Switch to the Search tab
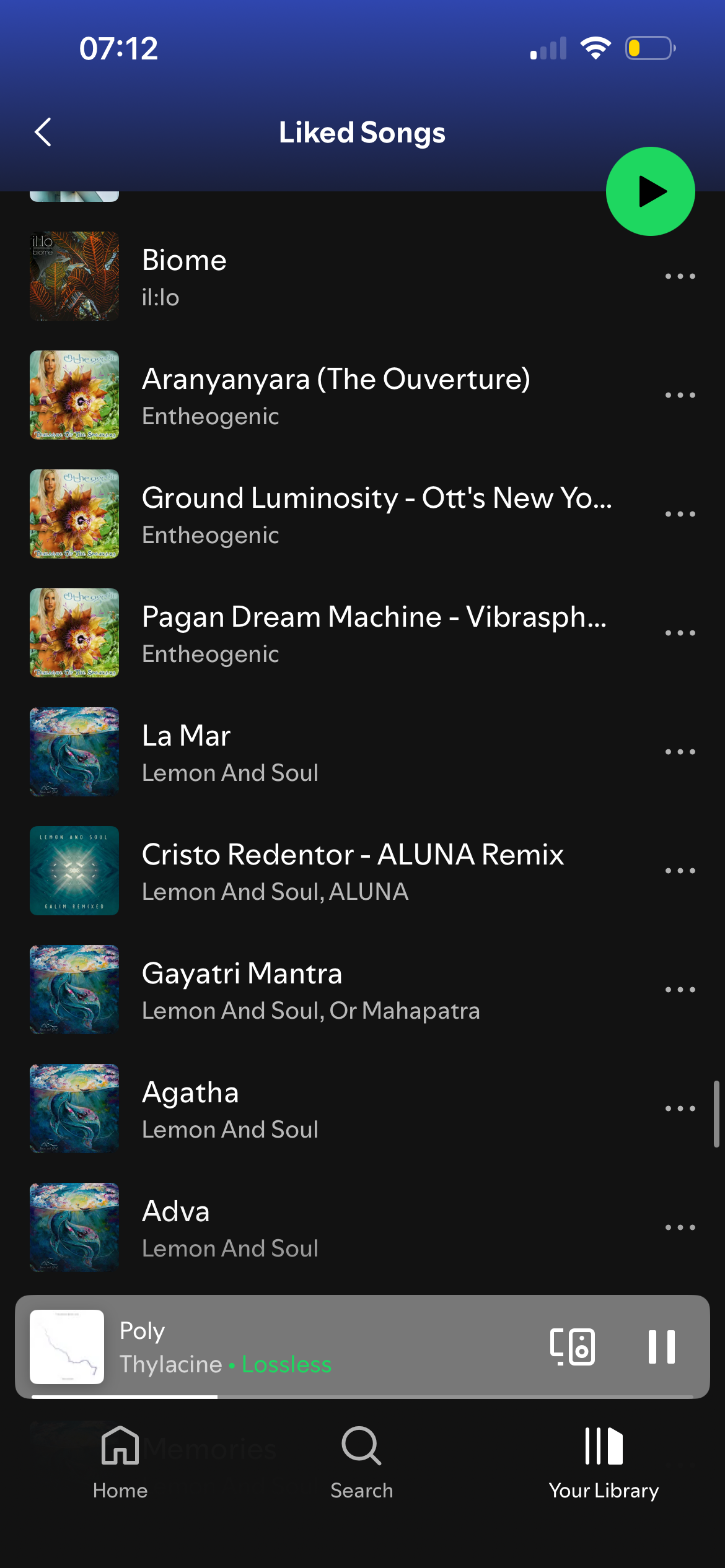Screen dimensions: 725x1568 [x=362, y=1461]
